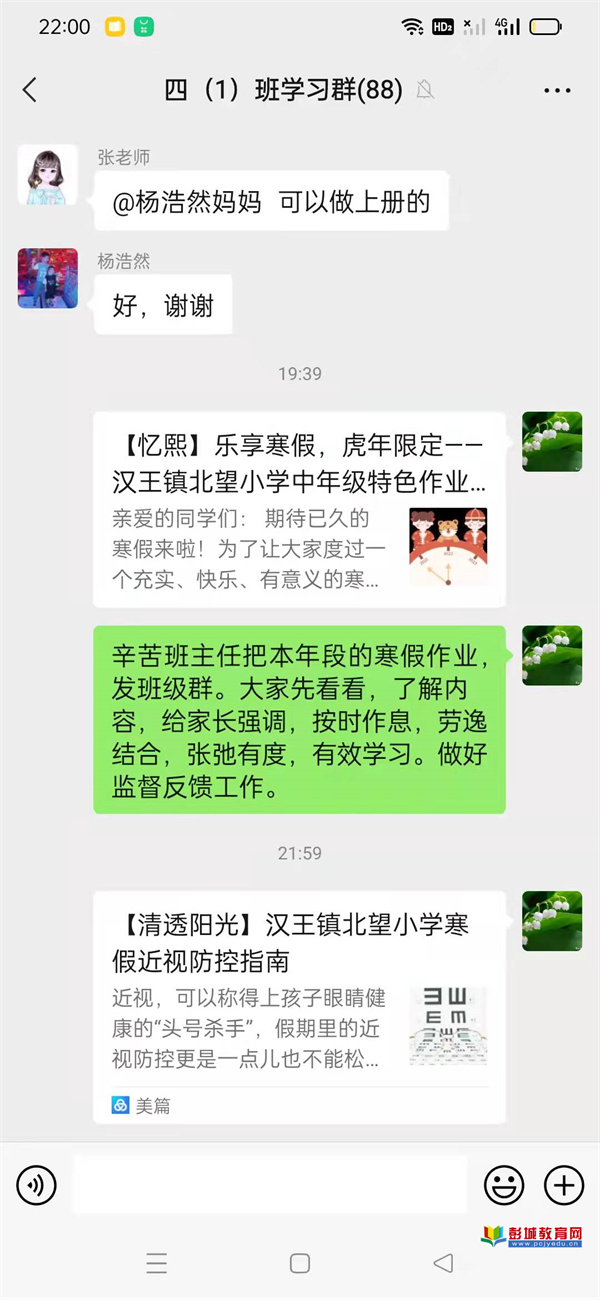Tap the system back navigation button
600x1300 pixels.
[443, 1263]
